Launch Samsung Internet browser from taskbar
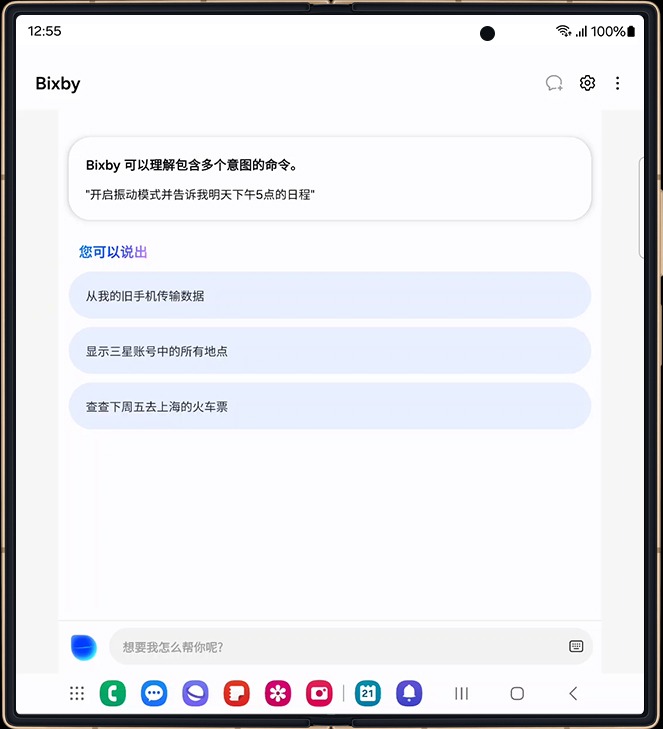 195,693
